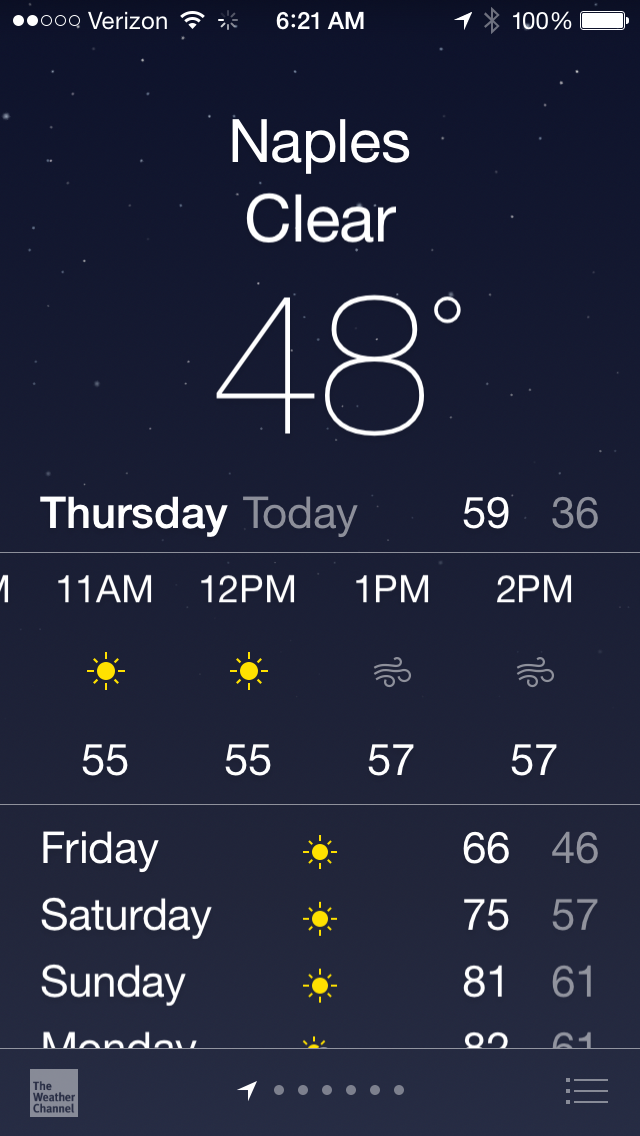Image resolution: width=640 pixels, height=1136 pixels.
Task: Tap the page indicator dots
Action: (326, 1090)
